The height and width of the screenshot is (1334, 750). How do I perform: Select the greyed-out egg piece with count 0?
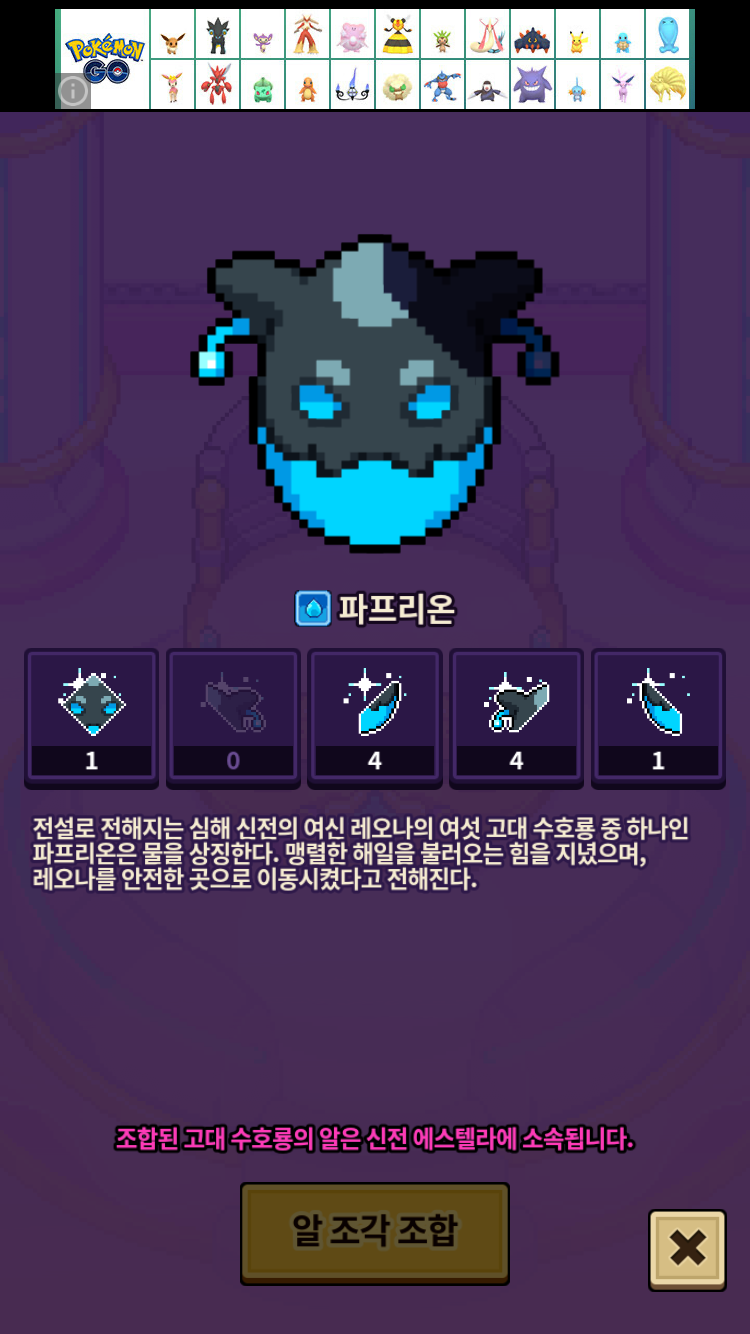click(233, 714)
